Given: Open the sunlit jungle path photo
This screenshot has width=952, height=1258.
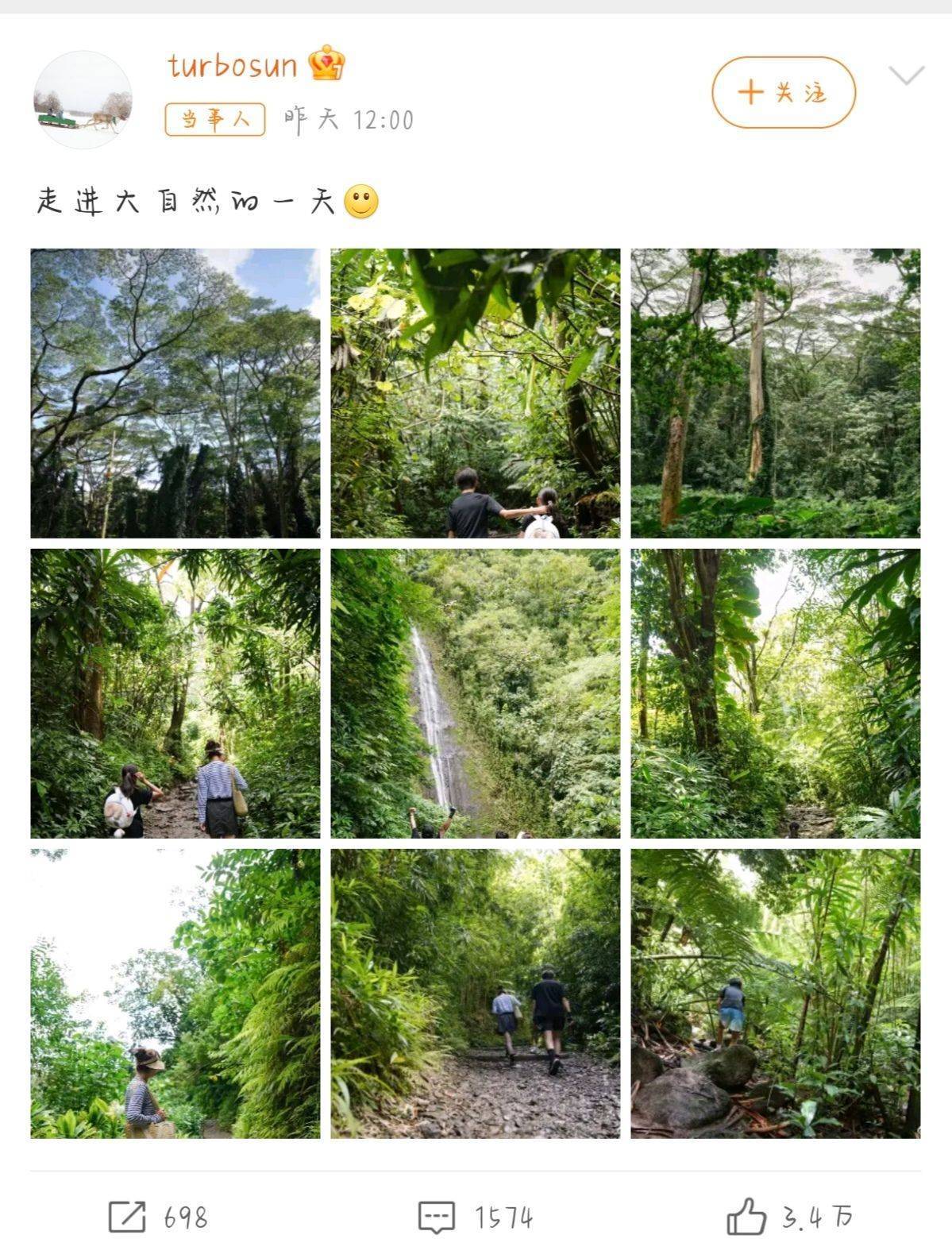Looking at the screenshot, I should (x=775, y=693).
